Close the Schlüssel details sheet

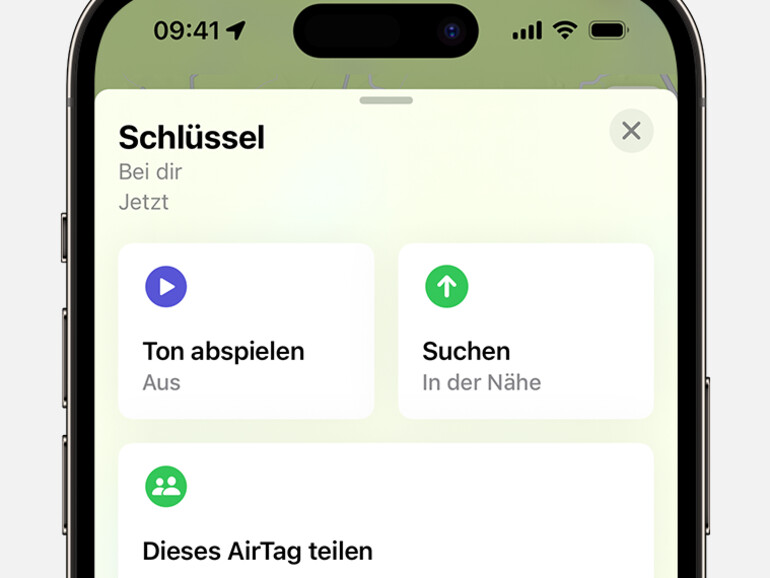(631, 131)
